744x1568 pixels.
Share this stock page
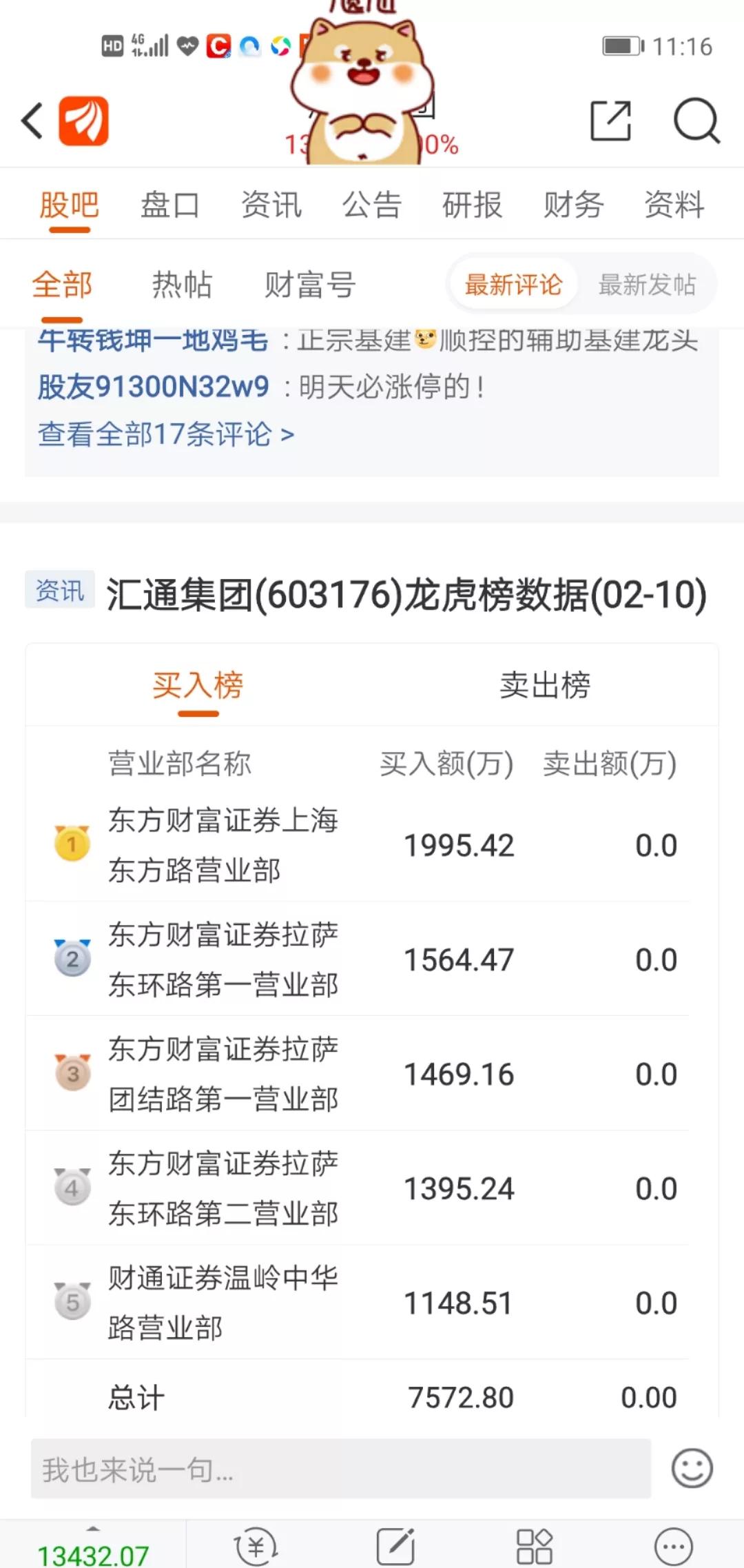coord(611,121)
